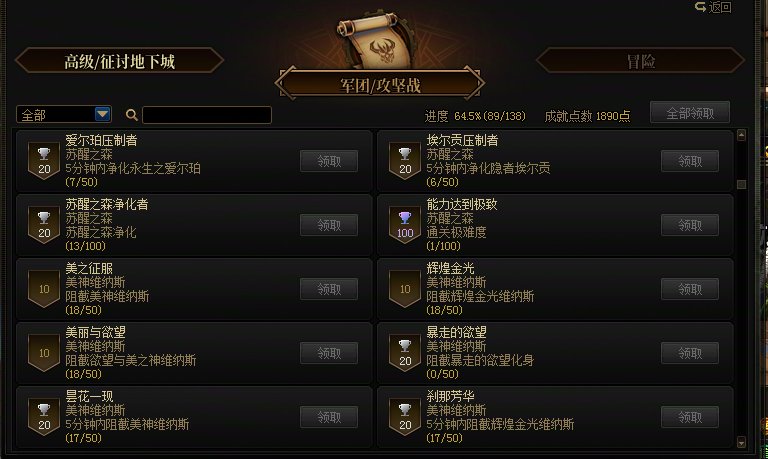Claim reward for 爱尔珀压制者
Screen dimensions: 768x459
pyautogui.click(x=328, y=161)
